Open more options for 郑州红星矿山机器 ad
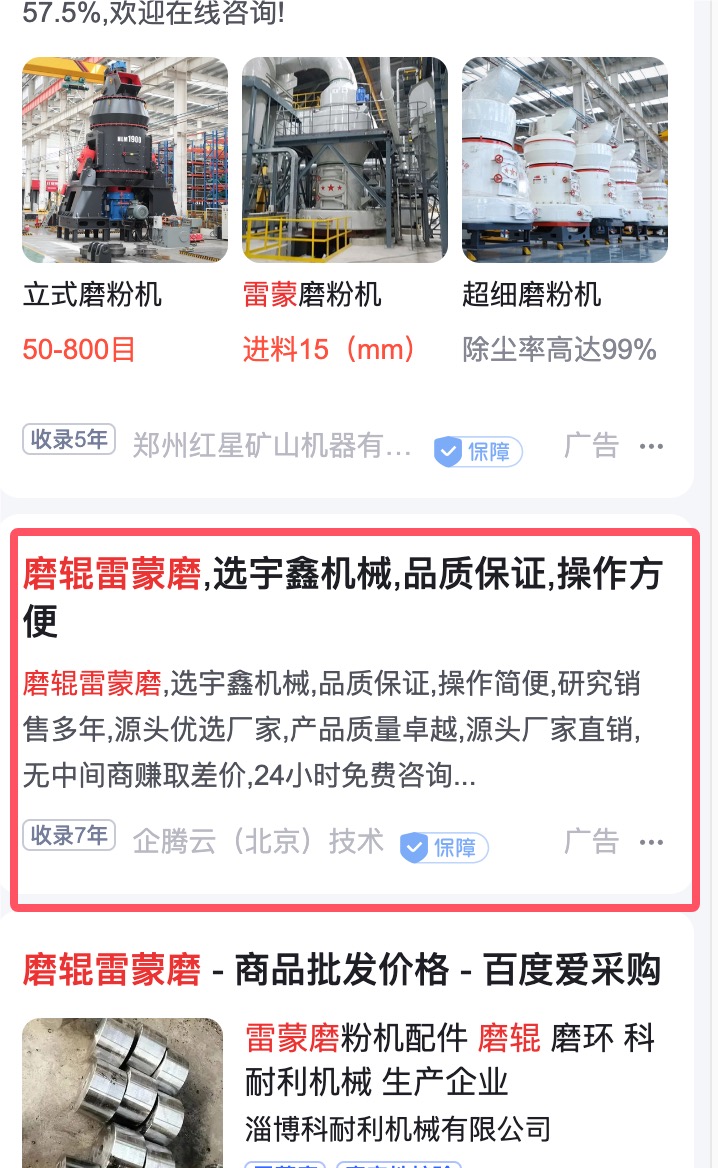 pos(651,447)
